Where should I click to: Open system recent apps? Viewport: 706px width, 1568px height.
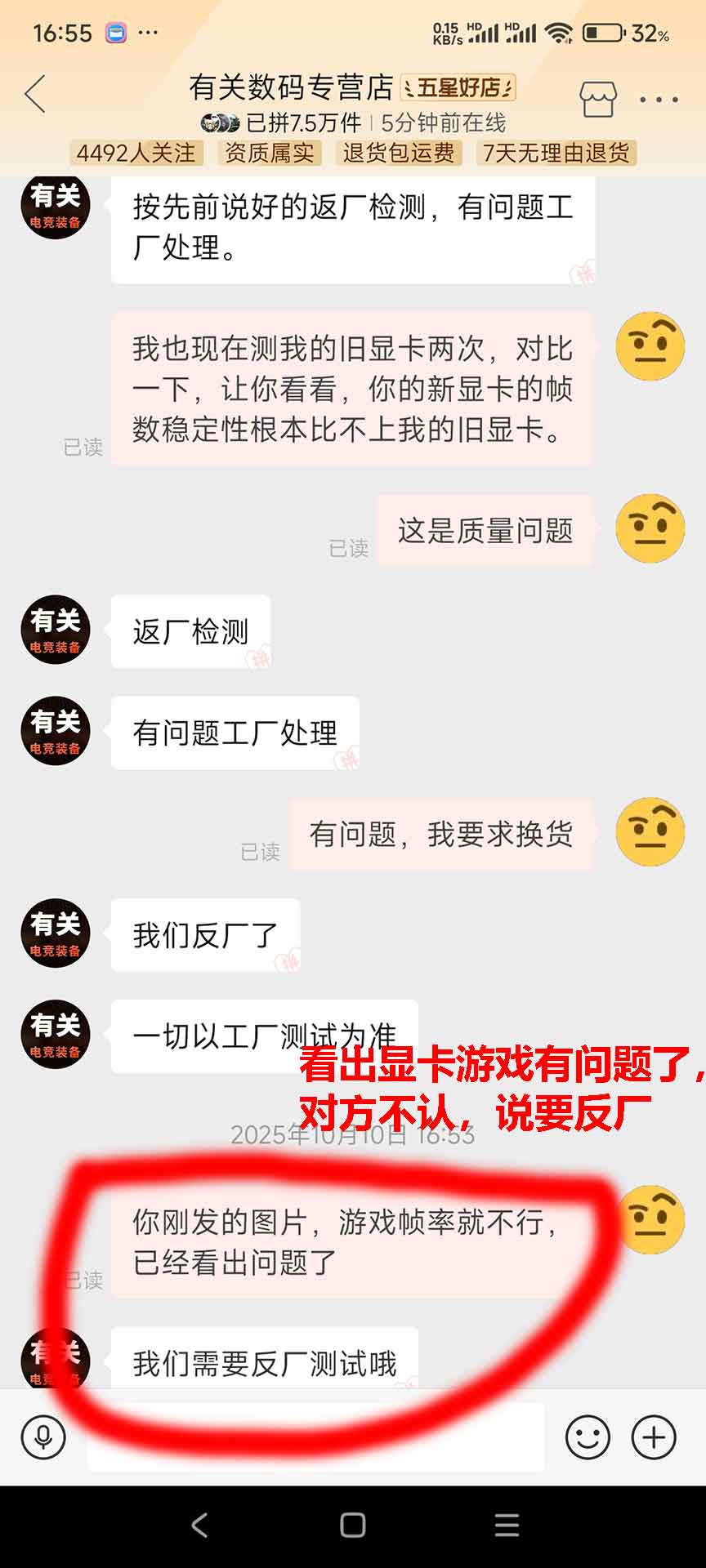507,1525
